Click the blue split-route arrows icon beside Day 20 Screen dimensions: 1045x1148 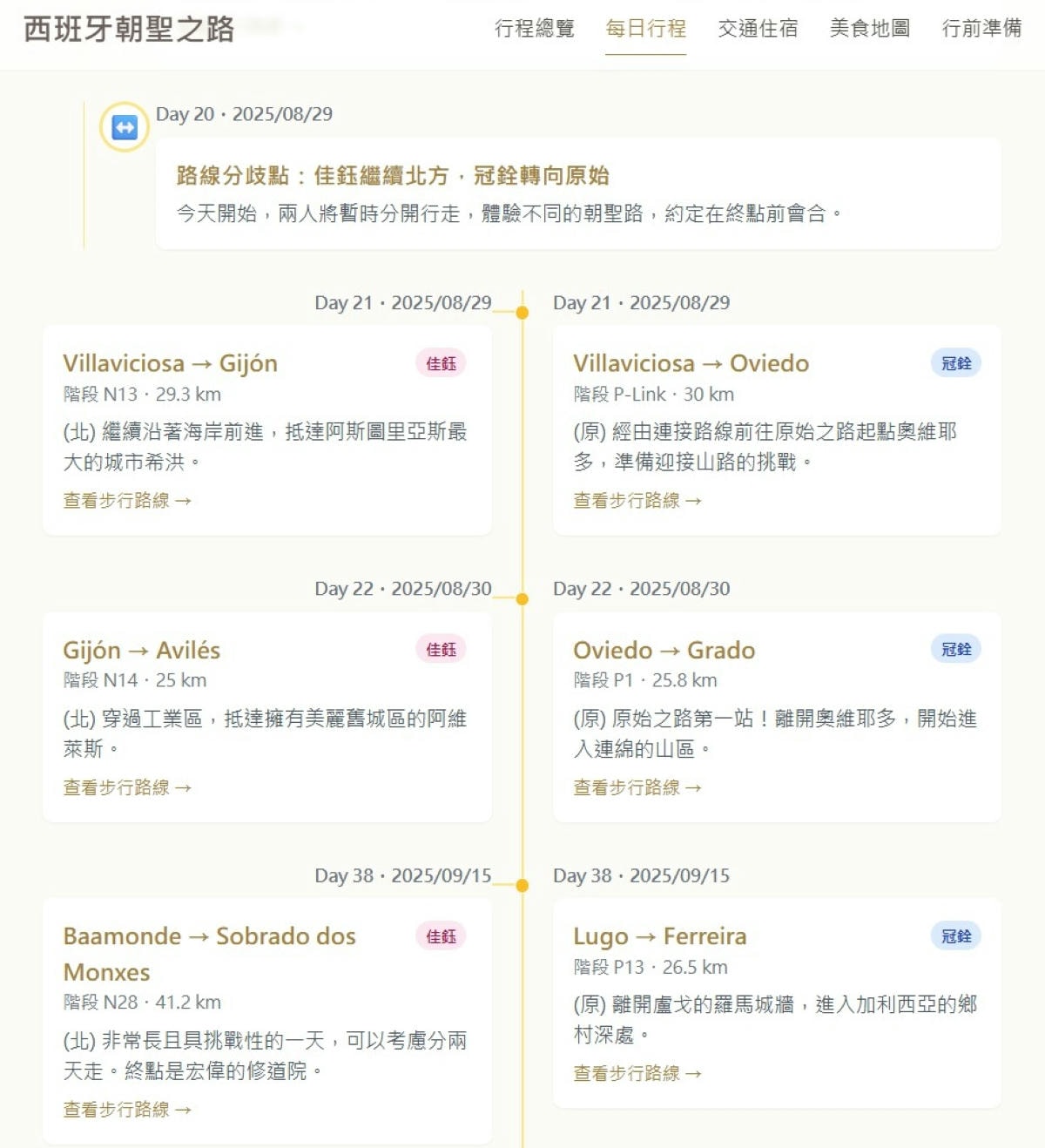(123, 129)
